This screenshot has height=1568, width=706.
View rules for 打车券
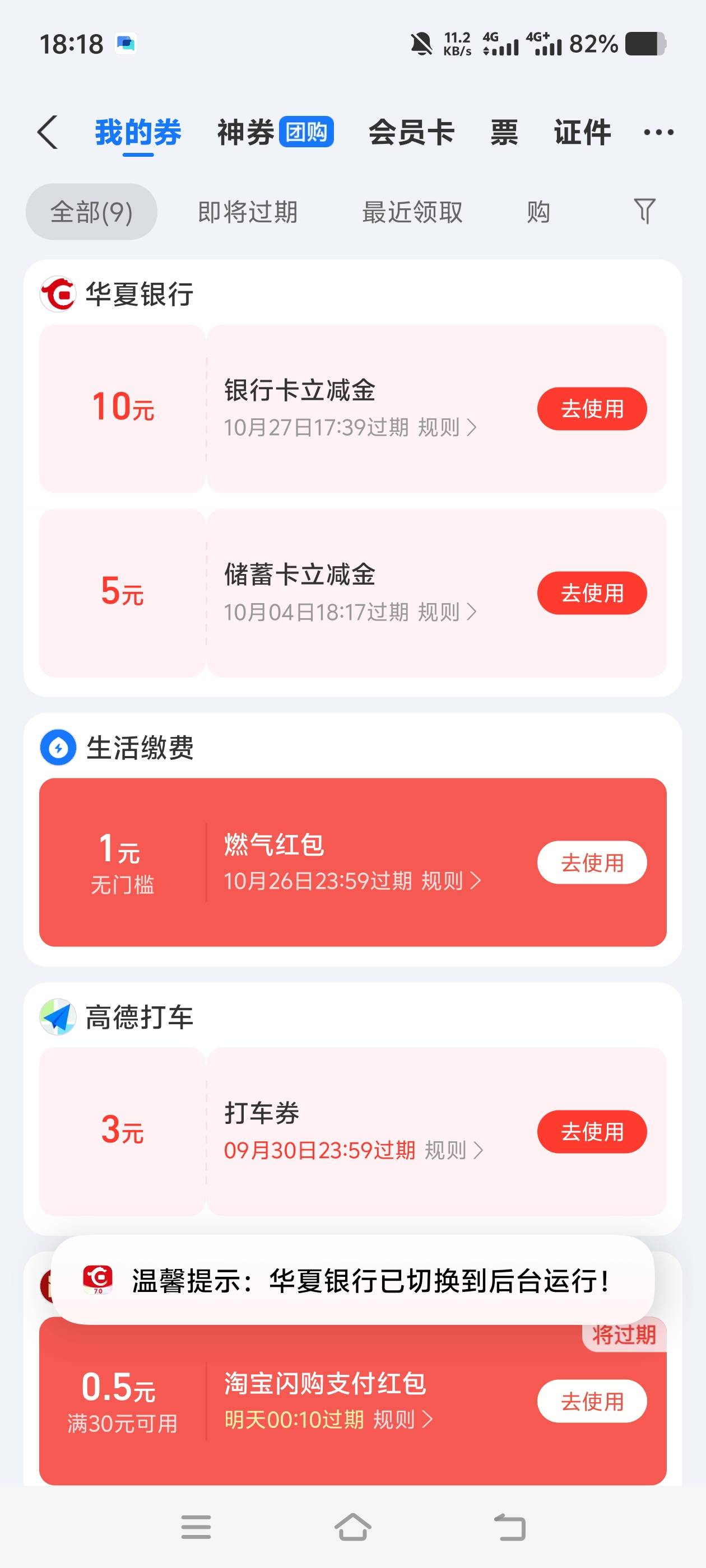454,1150
